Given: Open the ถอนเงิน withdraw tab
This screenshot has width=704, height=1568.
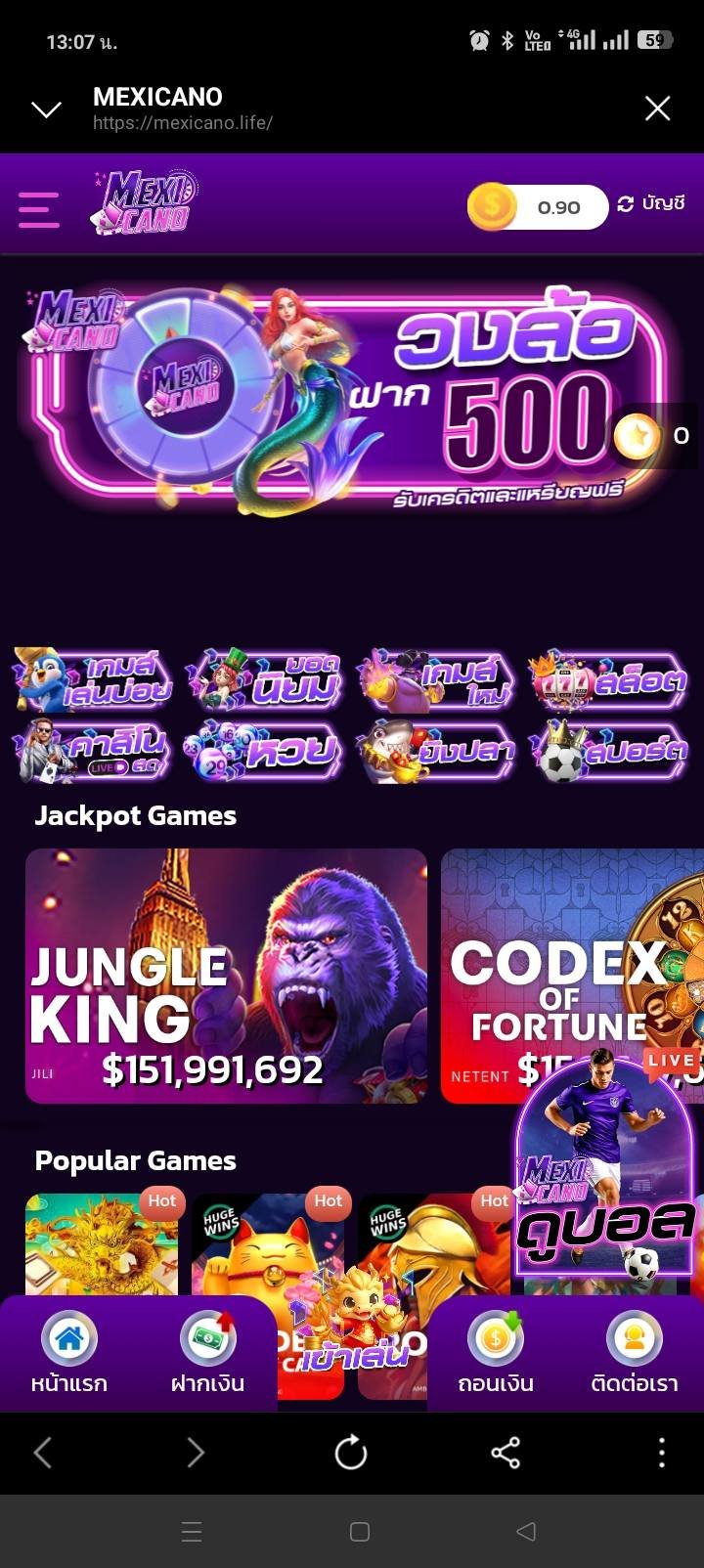Looking at the screenshot, I should (x=496, y=1354).
